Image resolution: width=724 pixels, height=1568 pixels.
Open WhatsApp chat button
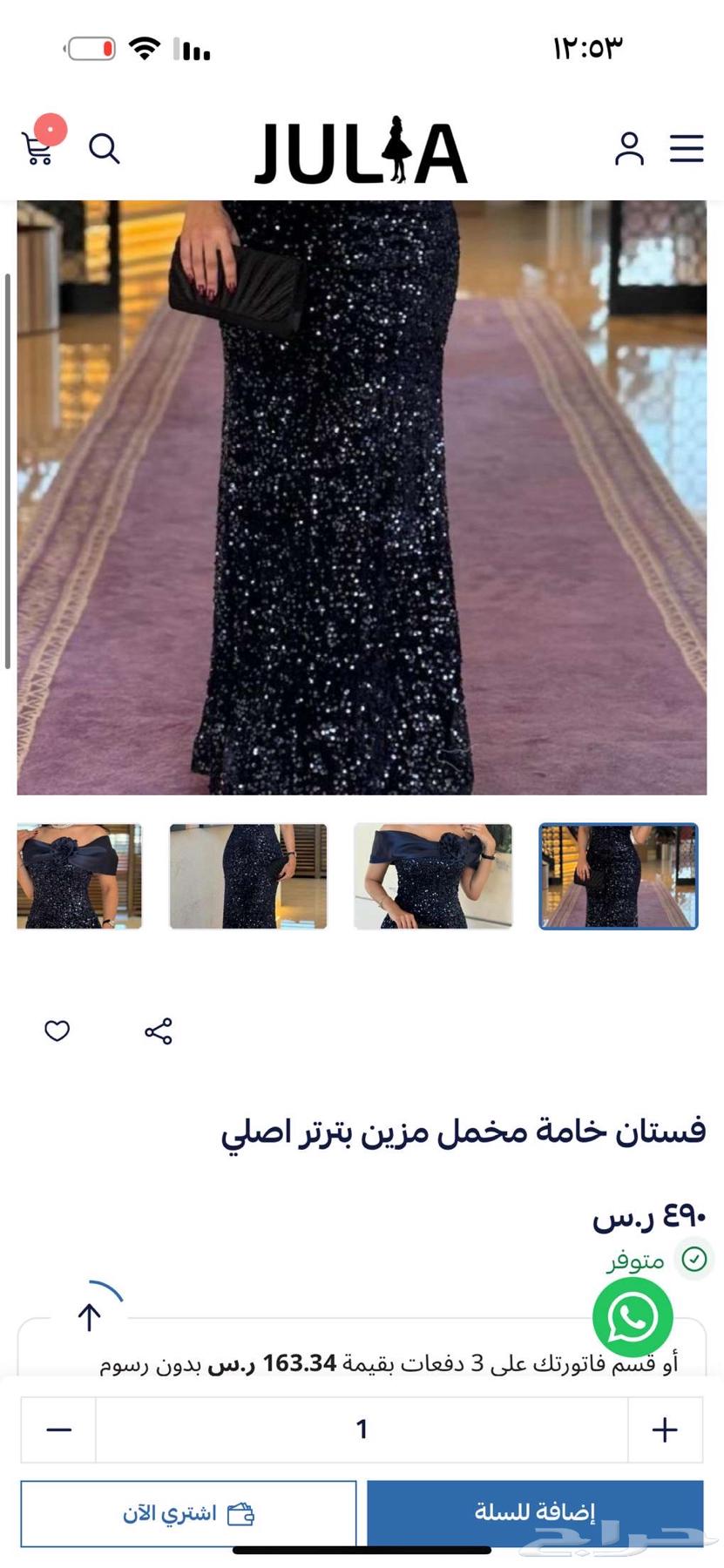633,1316
